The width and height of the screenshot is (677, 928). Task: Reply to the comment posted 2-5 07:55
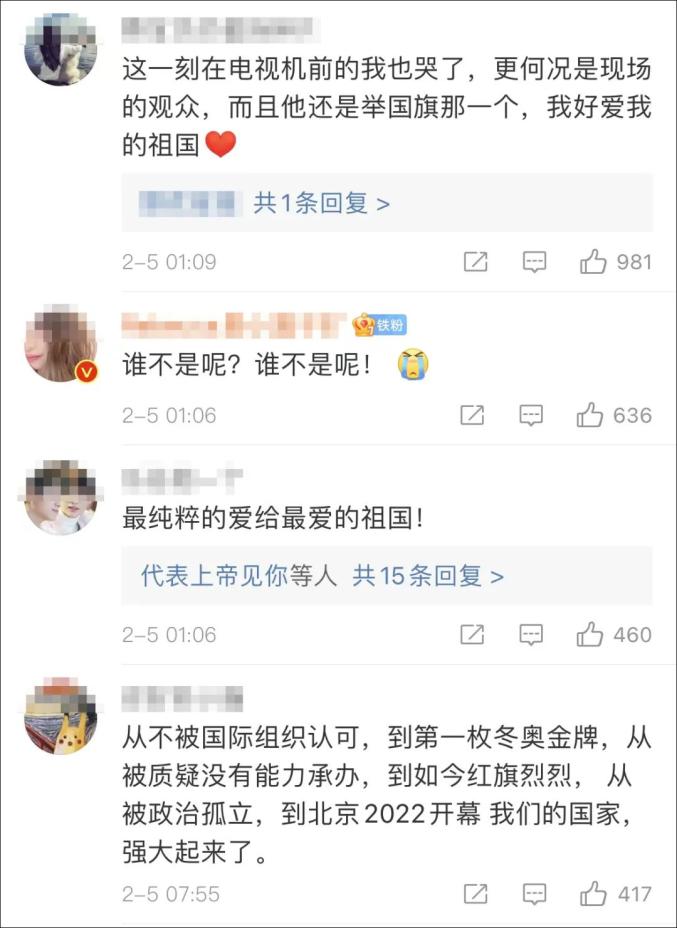pyautogui.click(x=535, y=894)
